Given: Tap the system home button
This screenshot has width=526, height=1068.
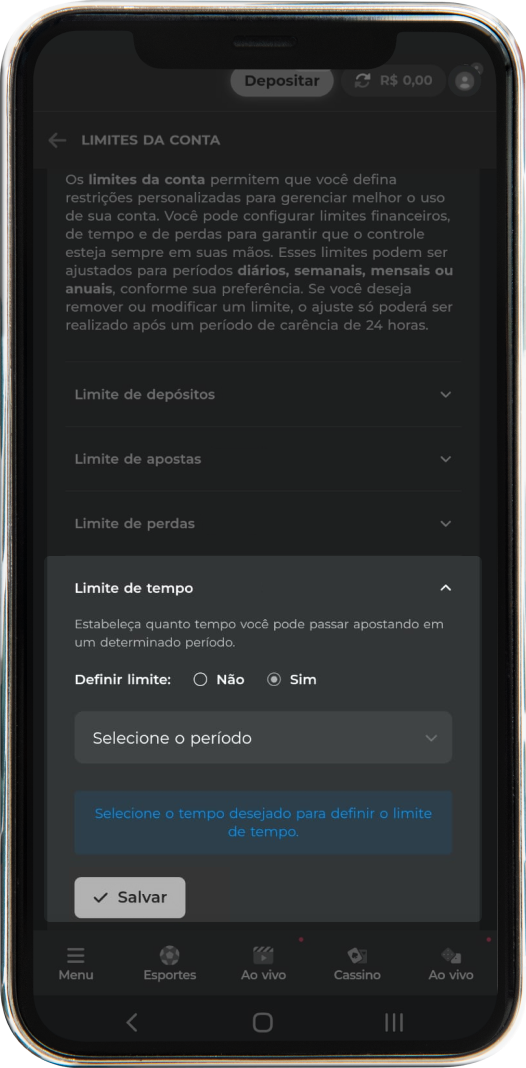Looking at the screenshot, I should [263, 1022].
